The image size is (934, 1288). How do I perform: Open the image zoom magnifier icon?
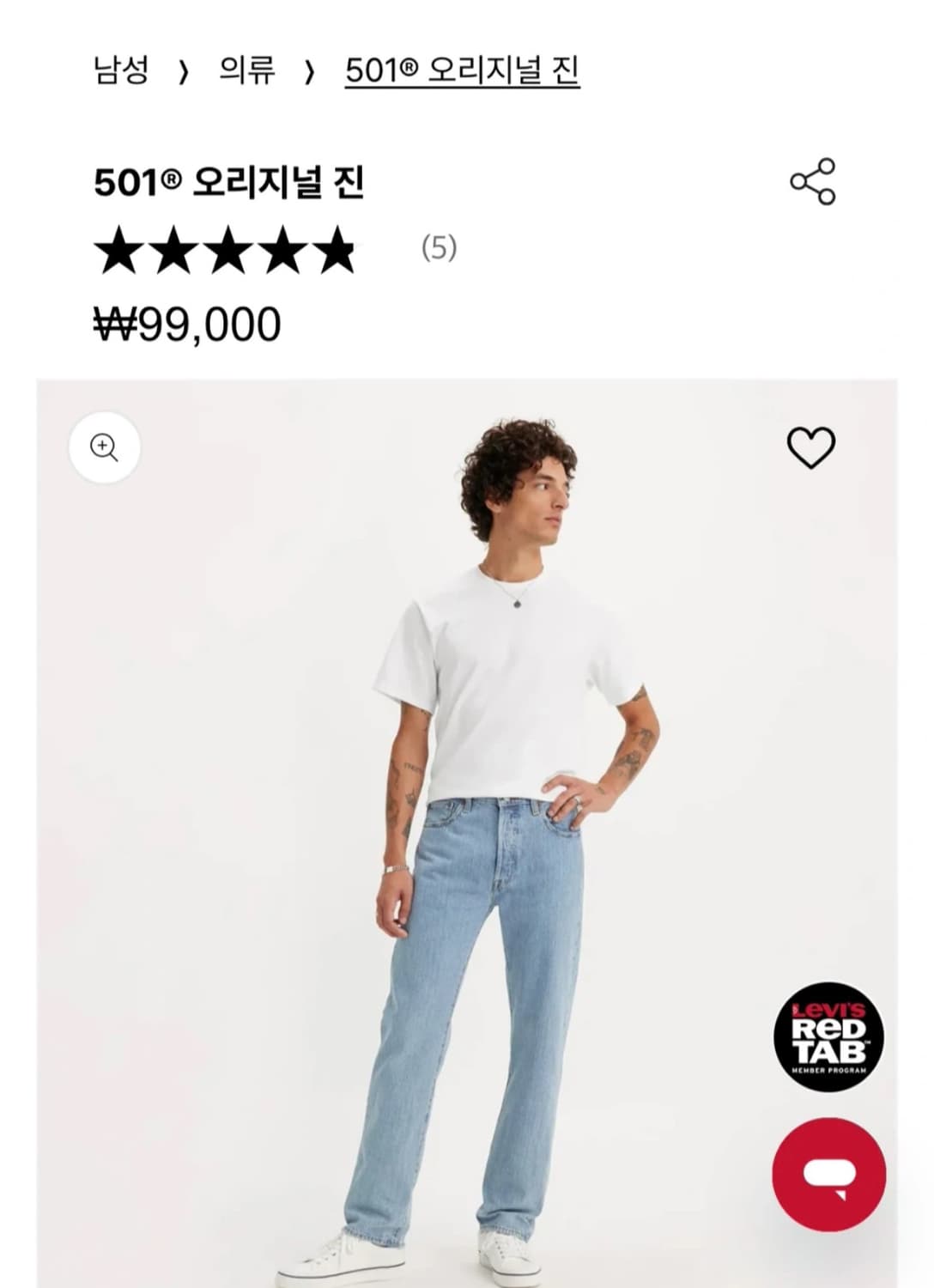[104, 447]
